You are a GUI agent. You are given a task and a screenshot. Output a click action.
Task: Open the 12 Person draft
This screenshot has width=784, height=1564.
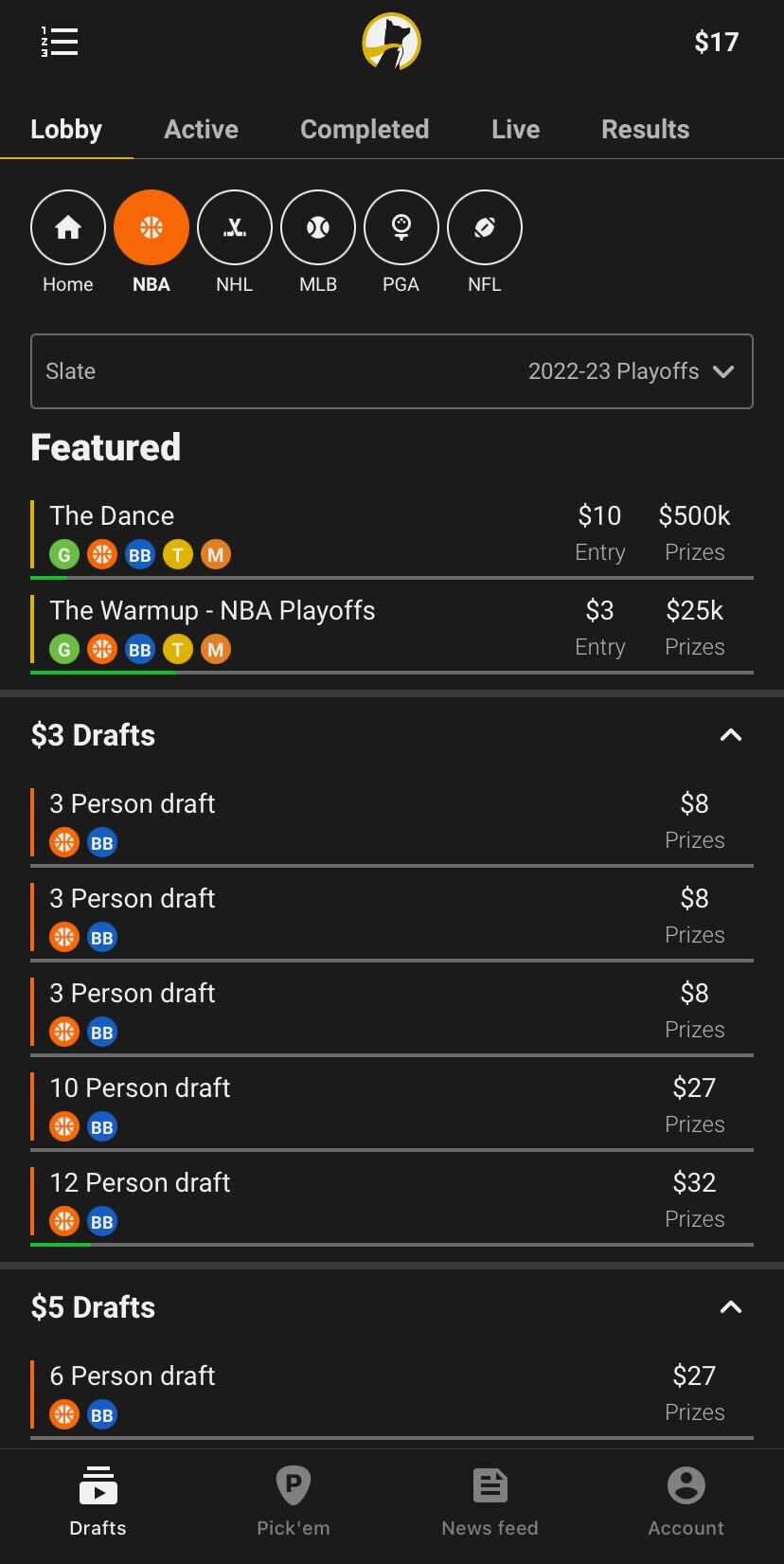tap(392, 1201)
